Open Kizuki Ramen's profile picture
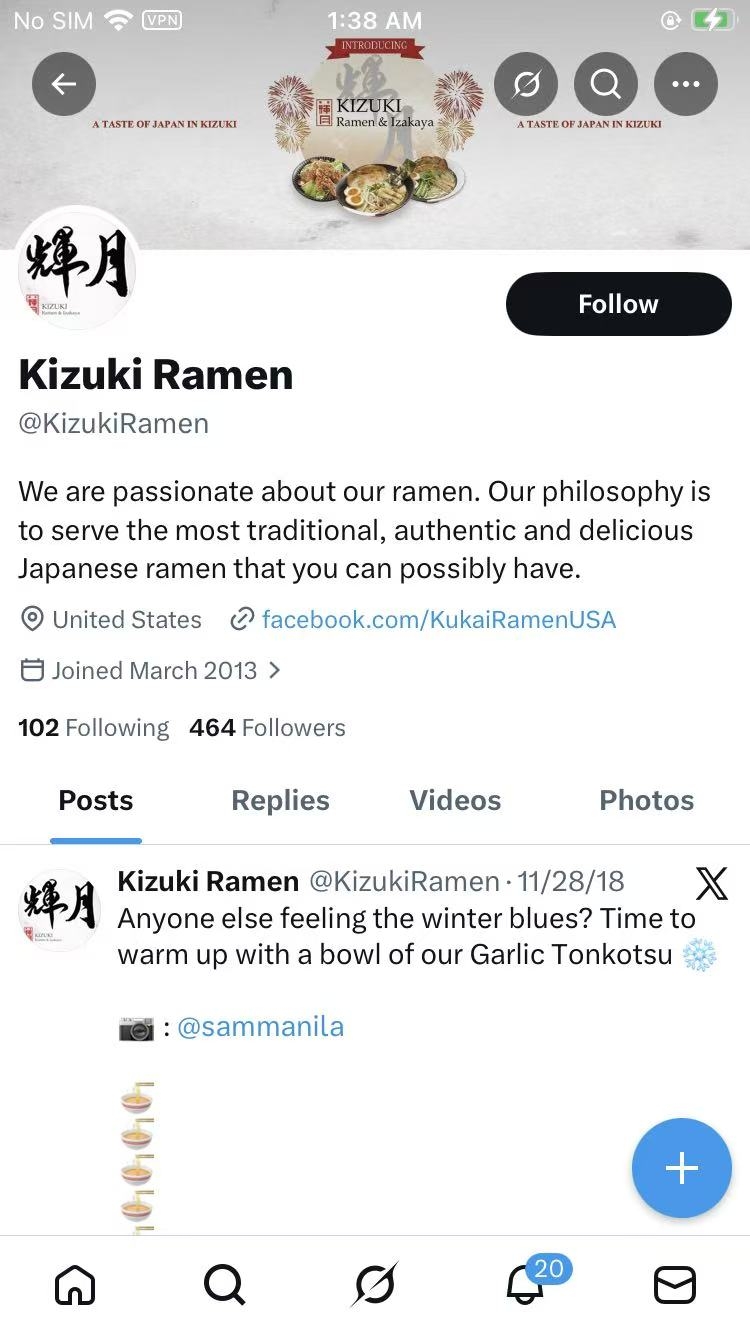Screen dimensions: 750x1334 coord(76,268)
